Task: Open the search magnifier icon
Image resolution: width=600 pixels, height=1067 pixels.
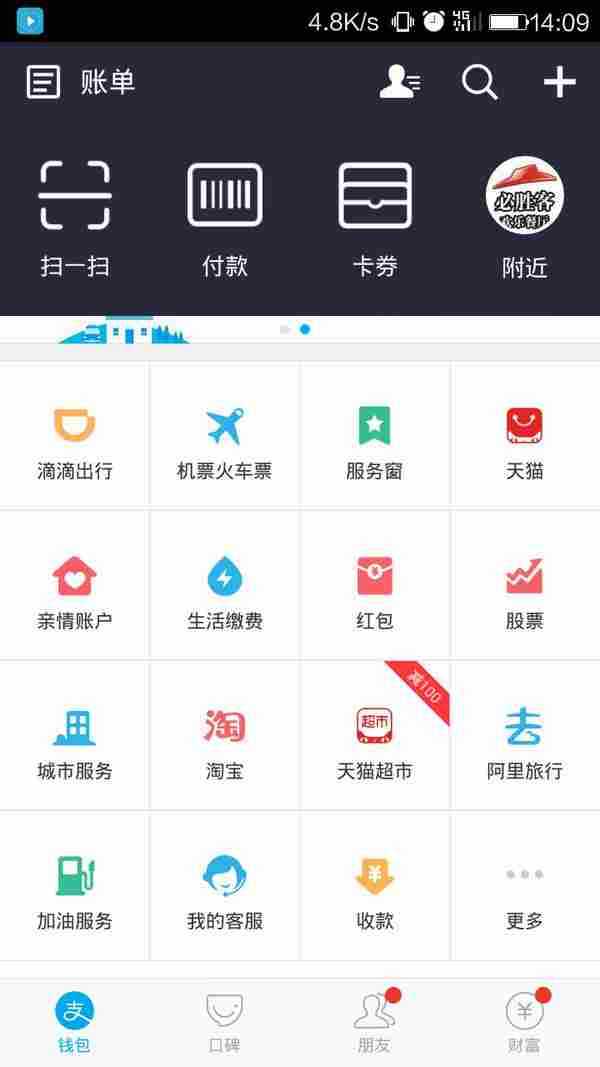Action: click(x=479, y=82)
